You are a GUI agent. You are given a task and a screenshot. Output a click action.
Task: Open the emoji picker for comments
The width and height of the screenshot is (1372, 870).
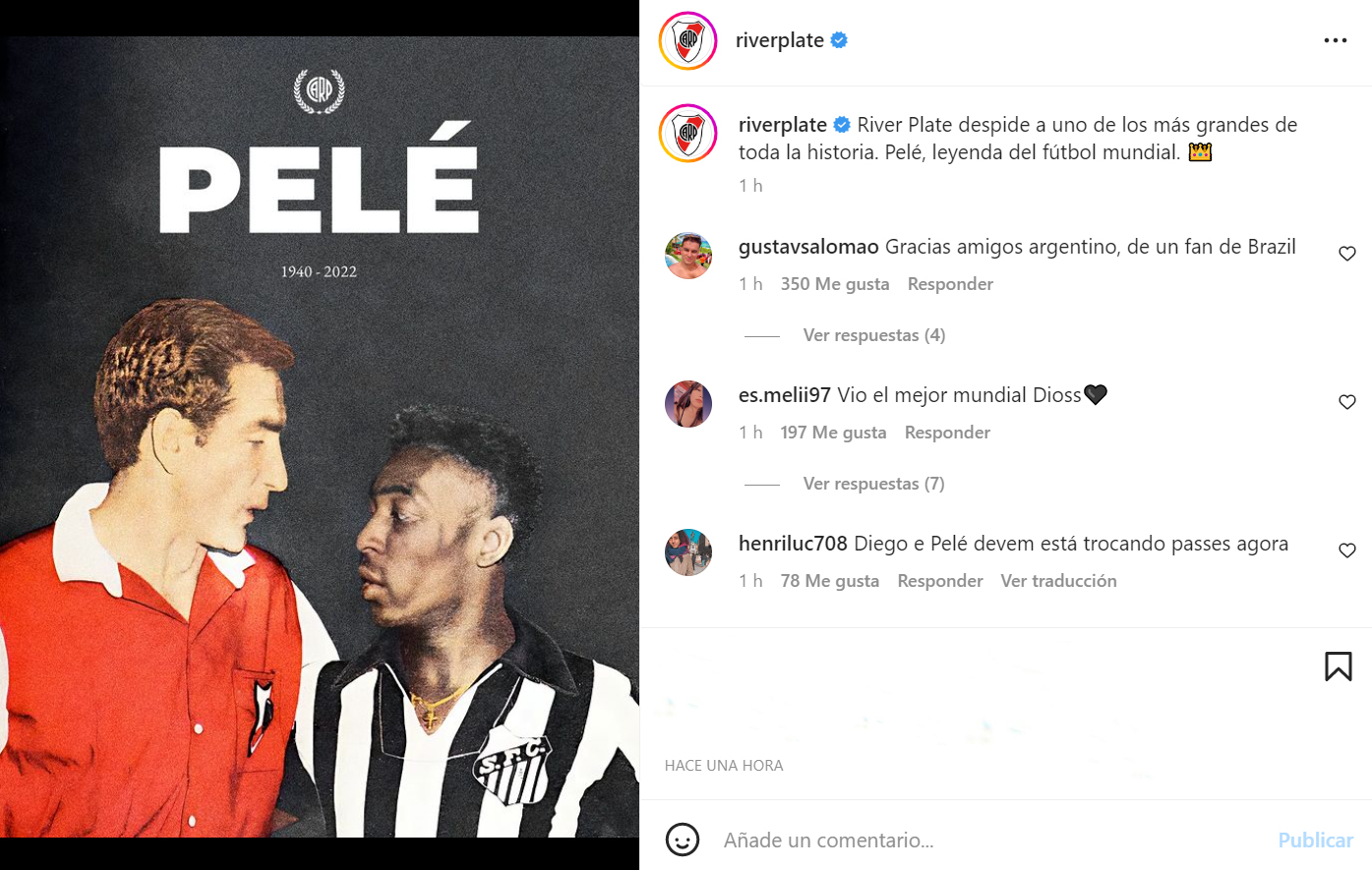coord(683,840)
